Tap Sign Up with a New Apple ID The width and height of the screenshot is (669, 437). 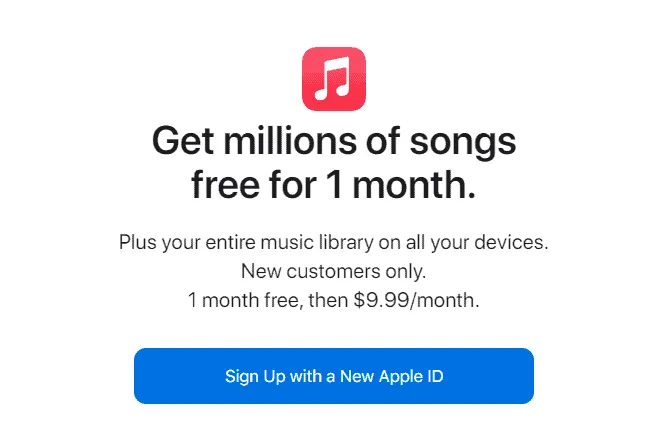(334, 376)
